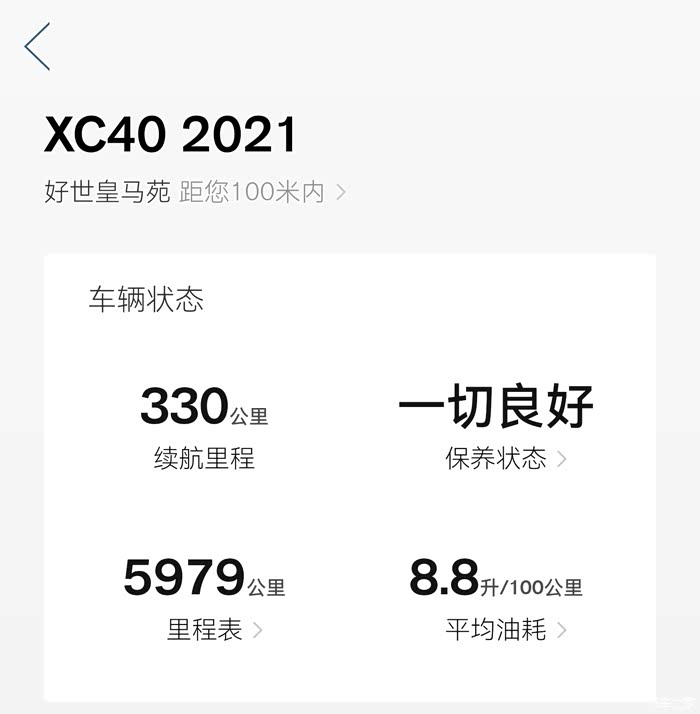Open 平均油耗 fuel consumption details
Viewport: 700px width, 714px height.
tap(506, 630)
